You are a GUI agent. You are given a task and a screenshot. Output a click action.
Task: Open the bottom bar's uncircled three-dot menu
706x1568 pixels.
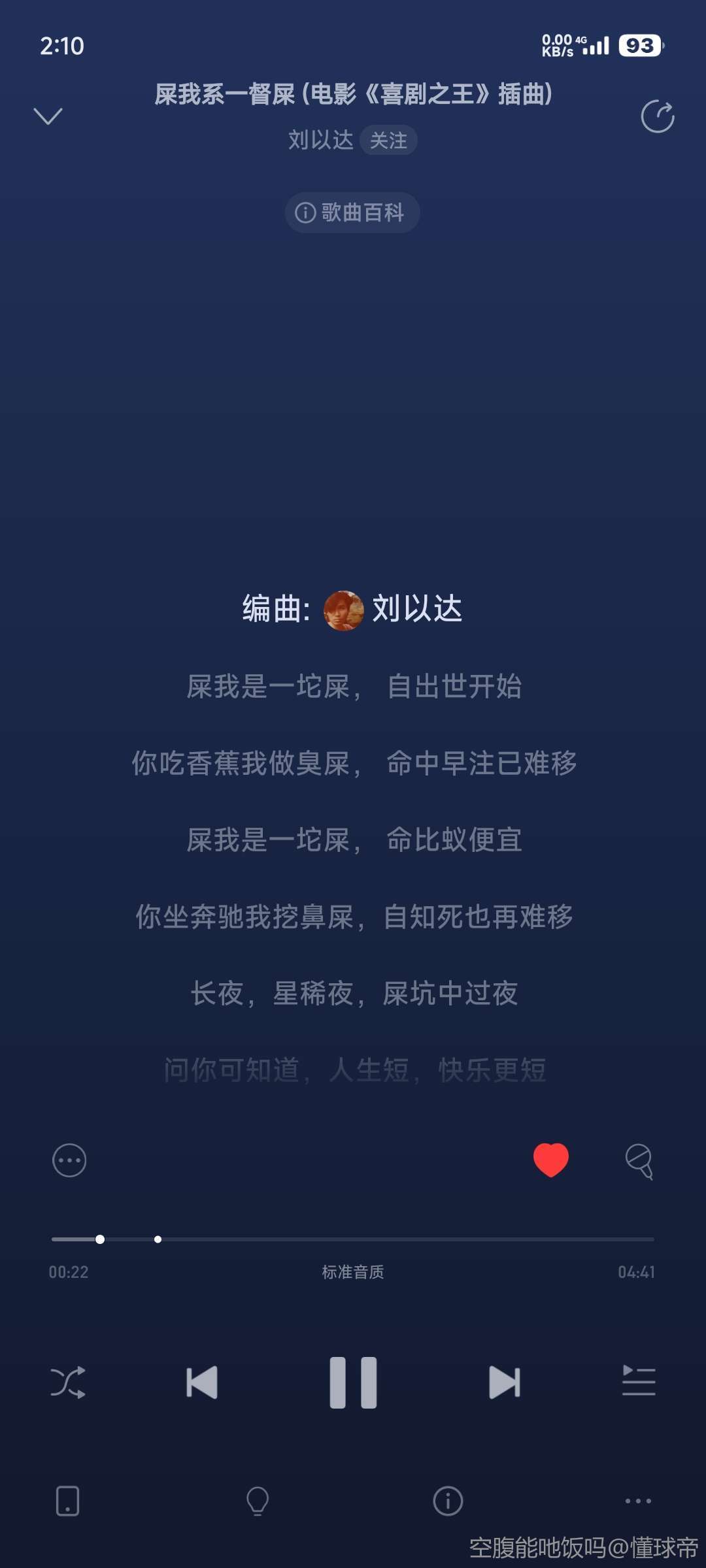click(638, 1501)
